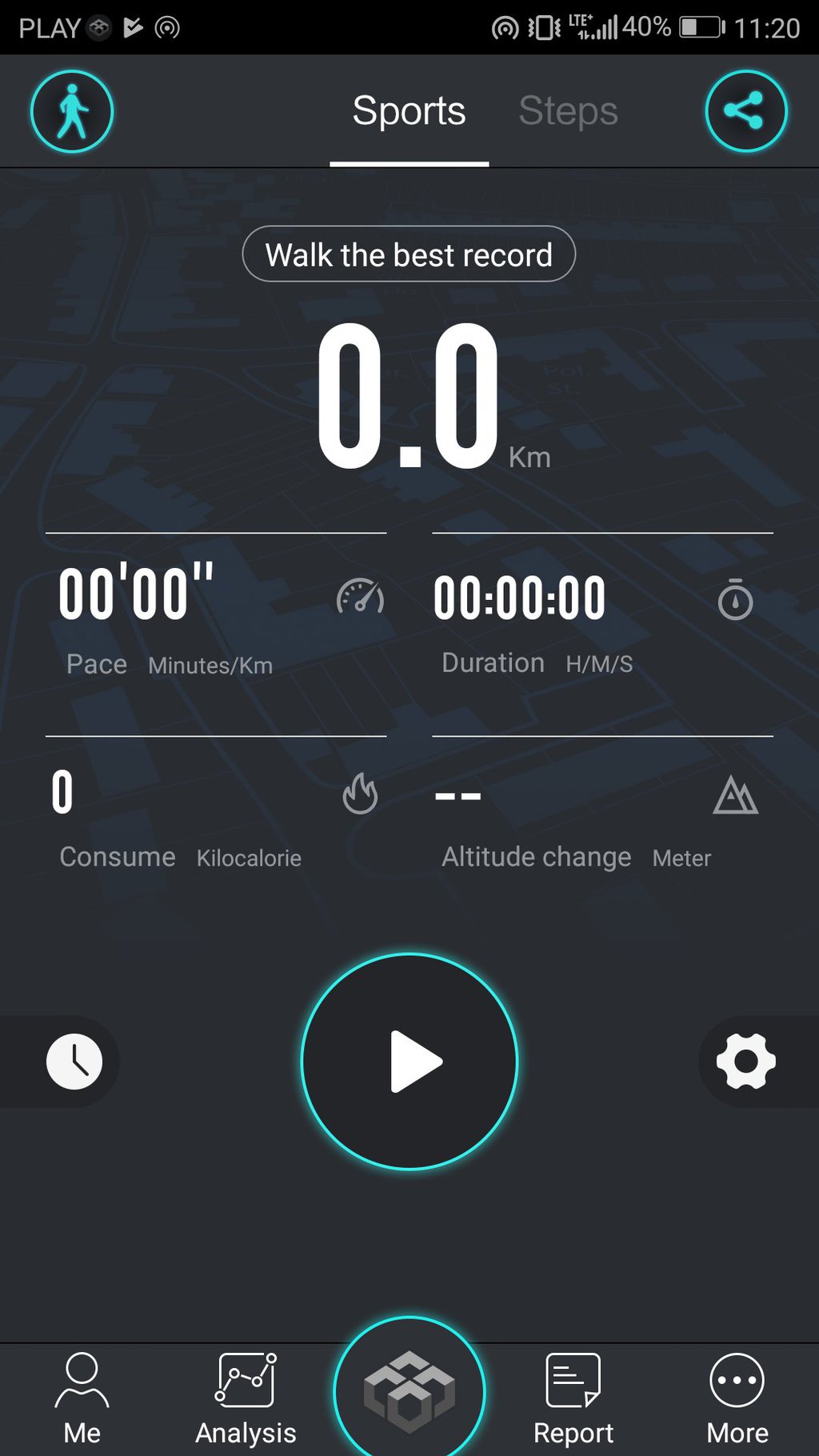
Task: Open sports settings gear
Action: pos(746,1062)
